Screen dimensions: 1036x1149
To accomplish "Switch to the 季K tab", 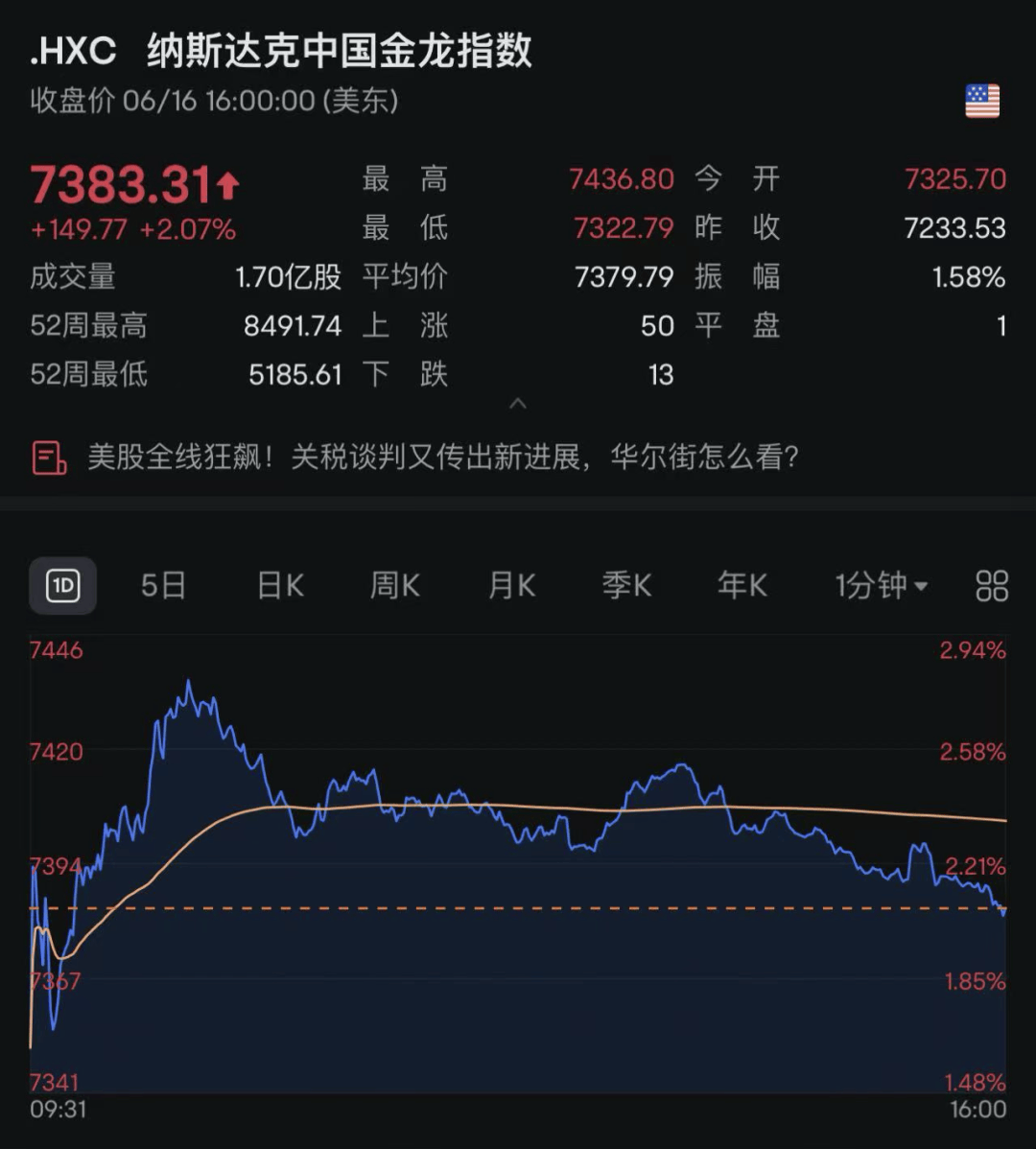I will pos(626,585).
